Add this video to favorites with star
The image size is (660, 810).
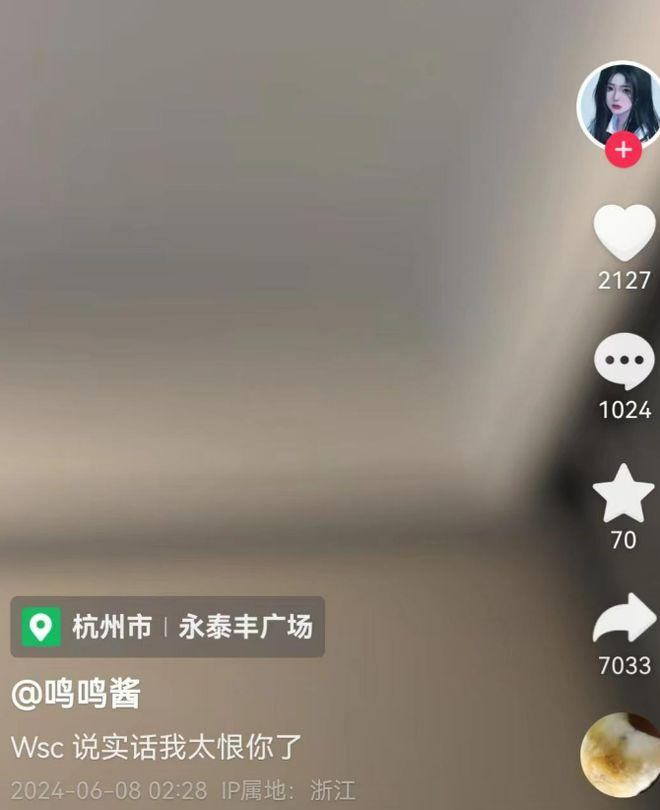coord(624,494)
